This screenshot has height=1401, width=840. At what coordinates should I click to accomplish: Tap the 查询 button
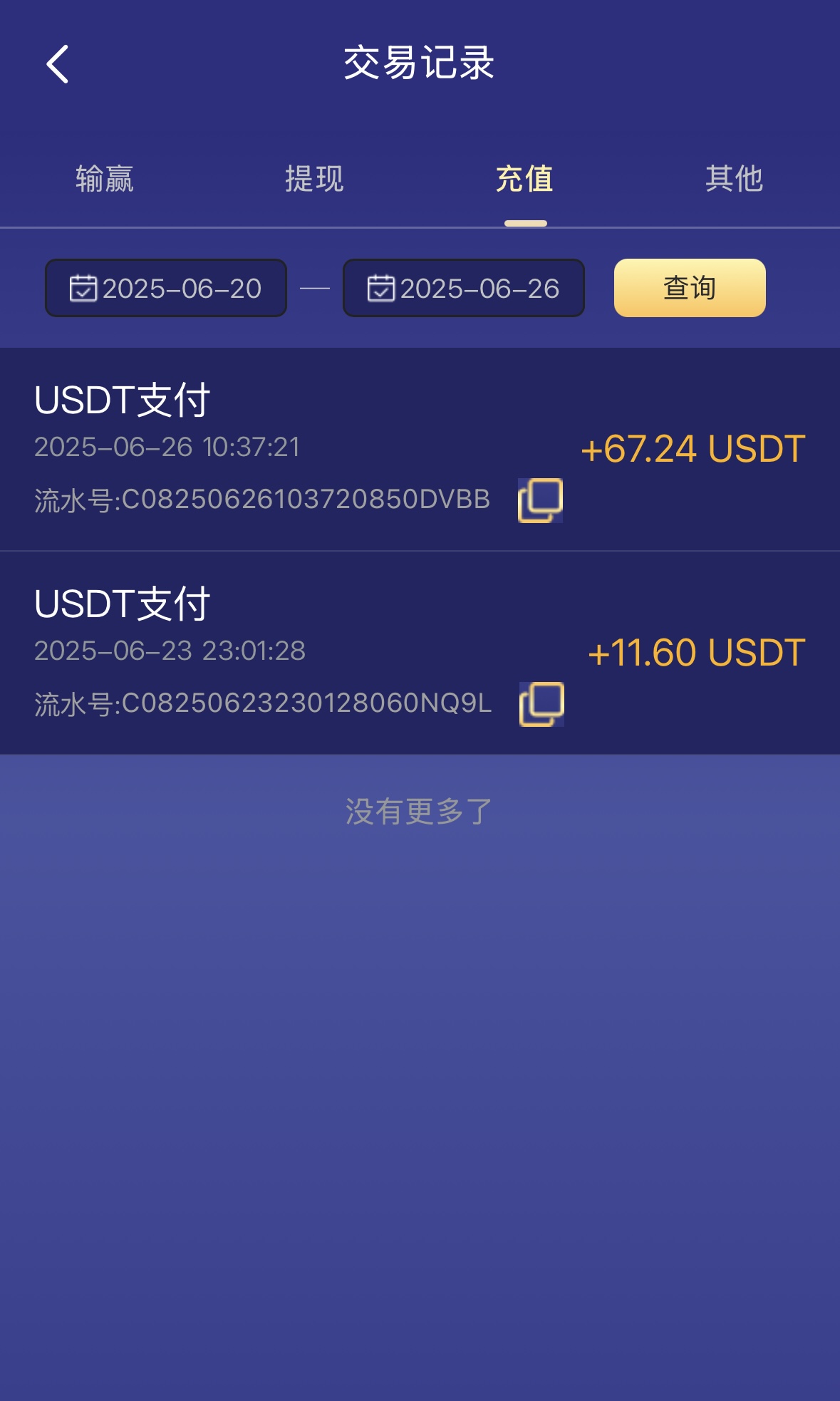(690, 288)
